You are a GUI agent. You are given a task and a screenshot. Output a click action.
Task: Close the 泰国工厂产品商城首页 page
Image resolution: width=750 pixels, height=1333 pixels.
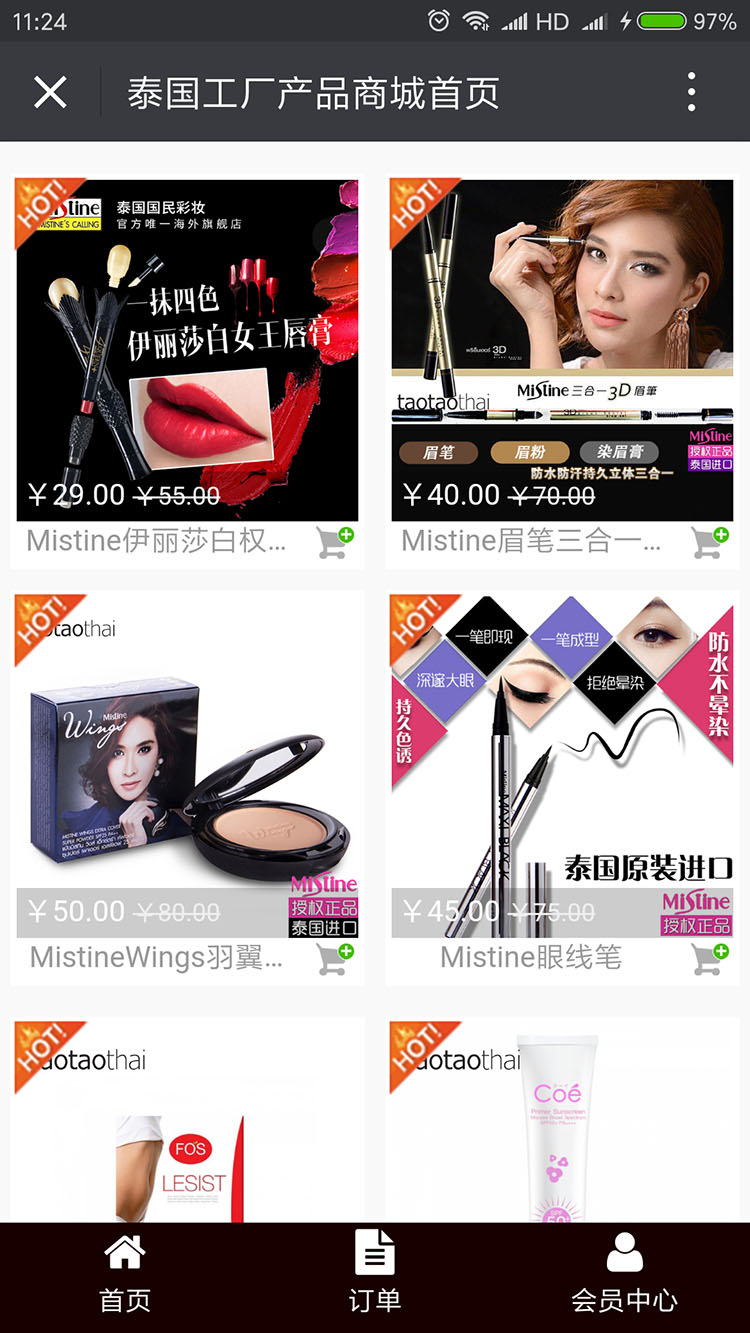tap(50, 93)
